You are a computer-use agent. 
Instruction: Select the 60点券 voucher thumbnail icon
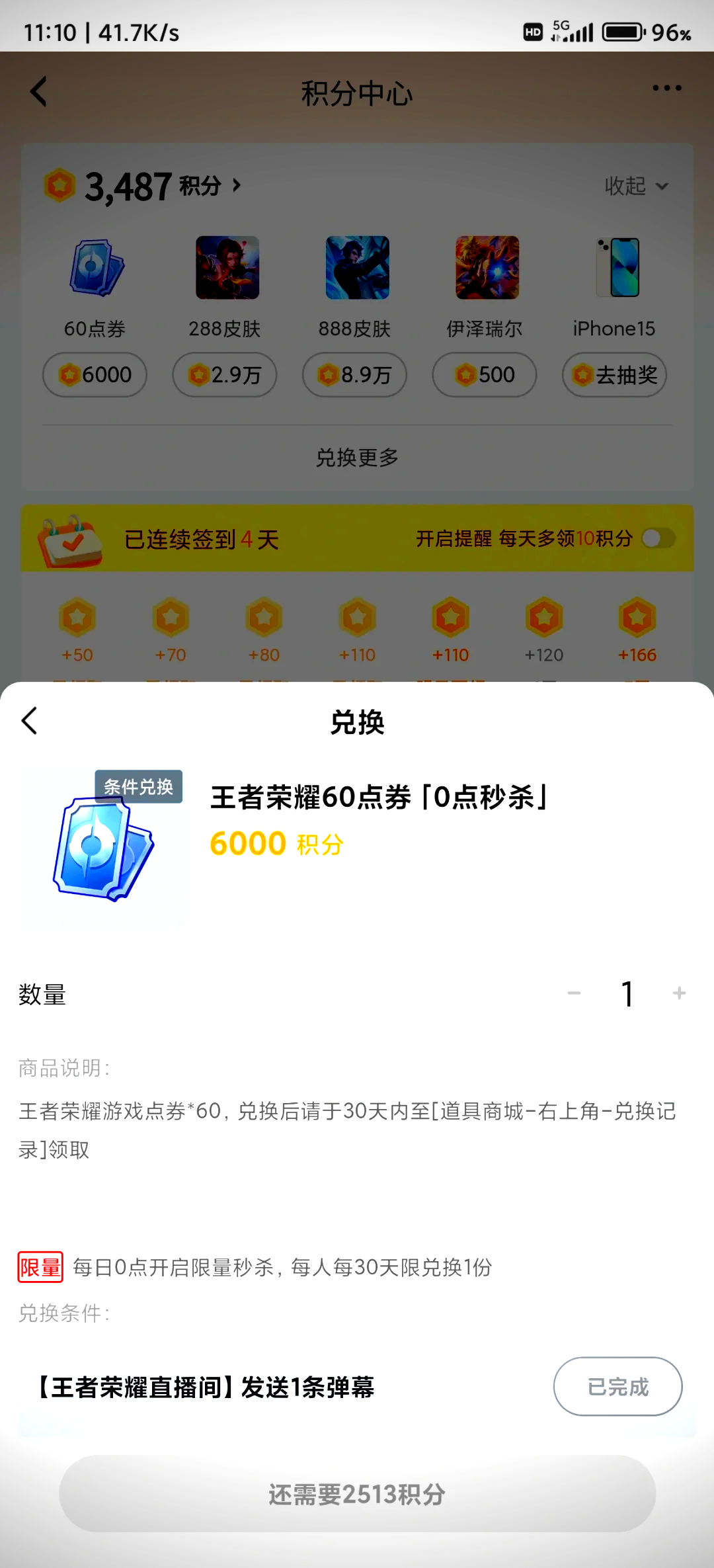95,268
